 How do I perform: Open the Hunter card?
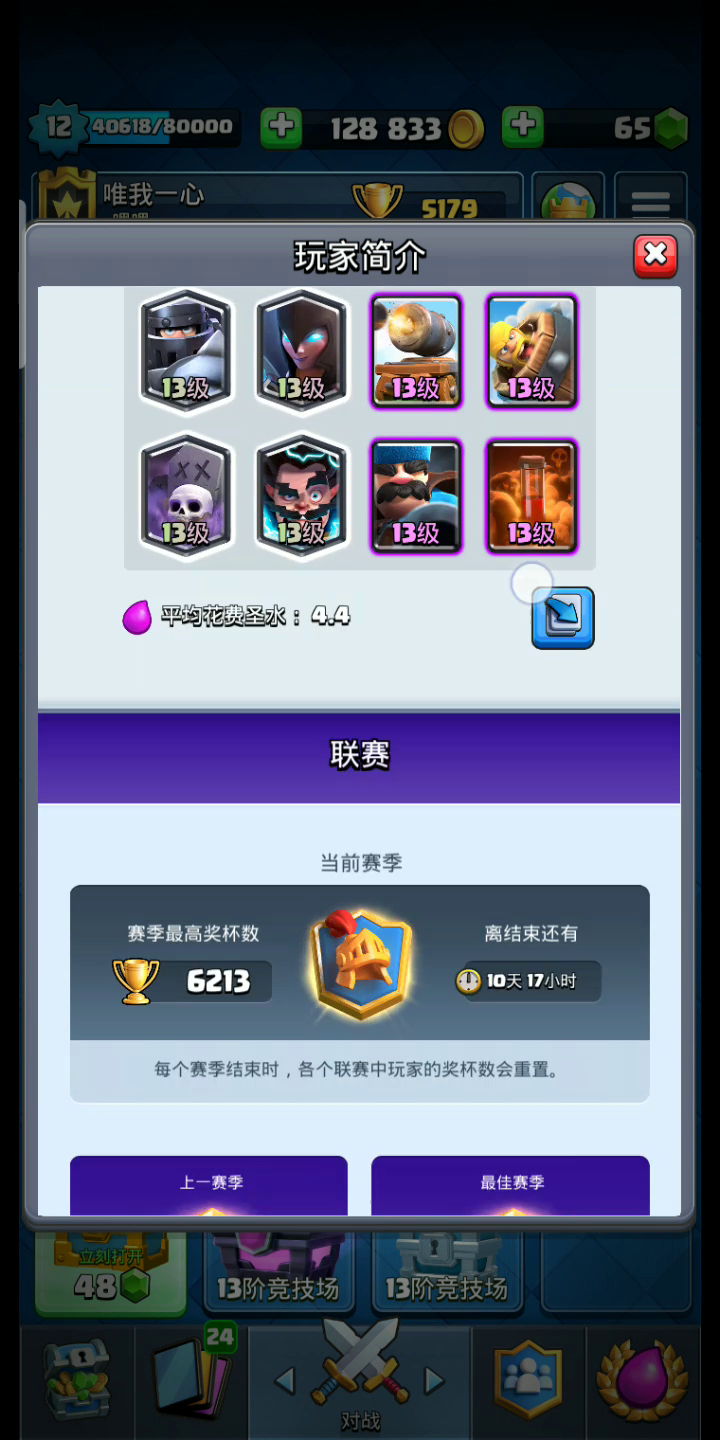click(417, 496)
